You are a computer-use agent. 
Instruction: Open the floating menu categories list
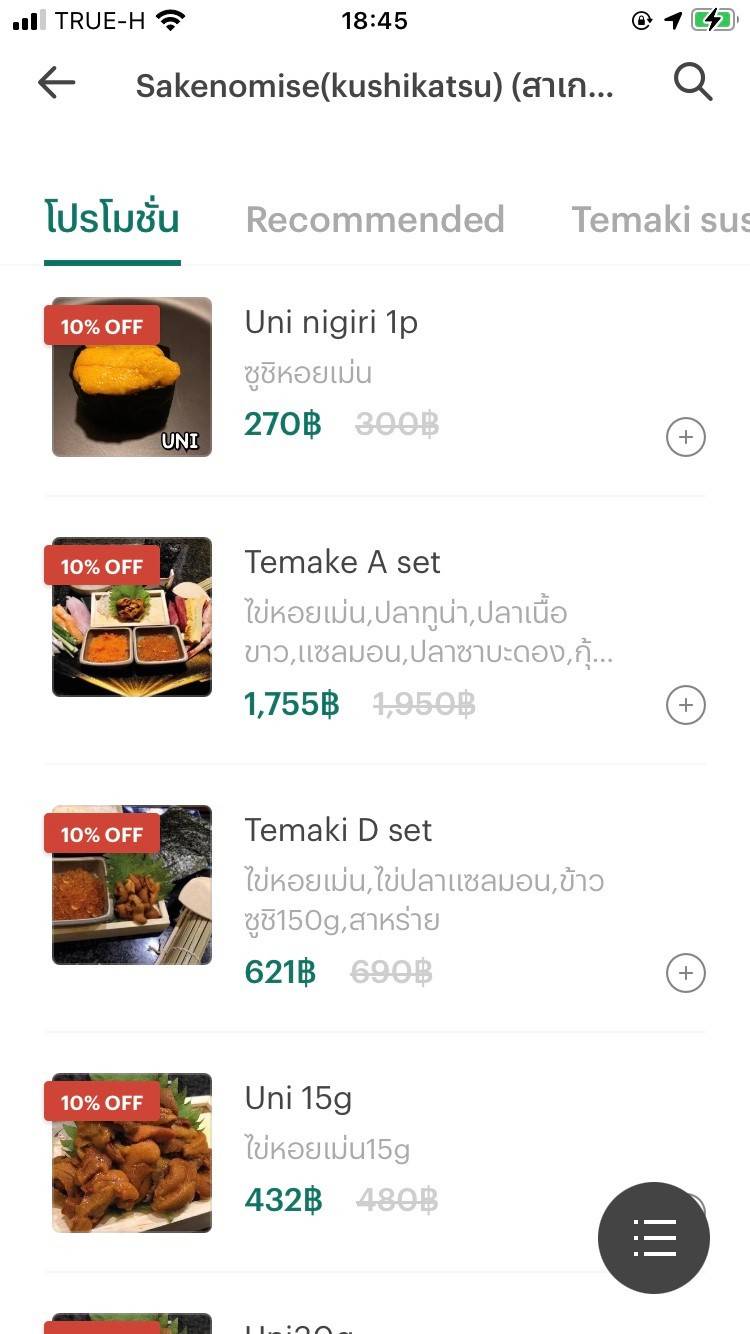tap(654, 1238)
